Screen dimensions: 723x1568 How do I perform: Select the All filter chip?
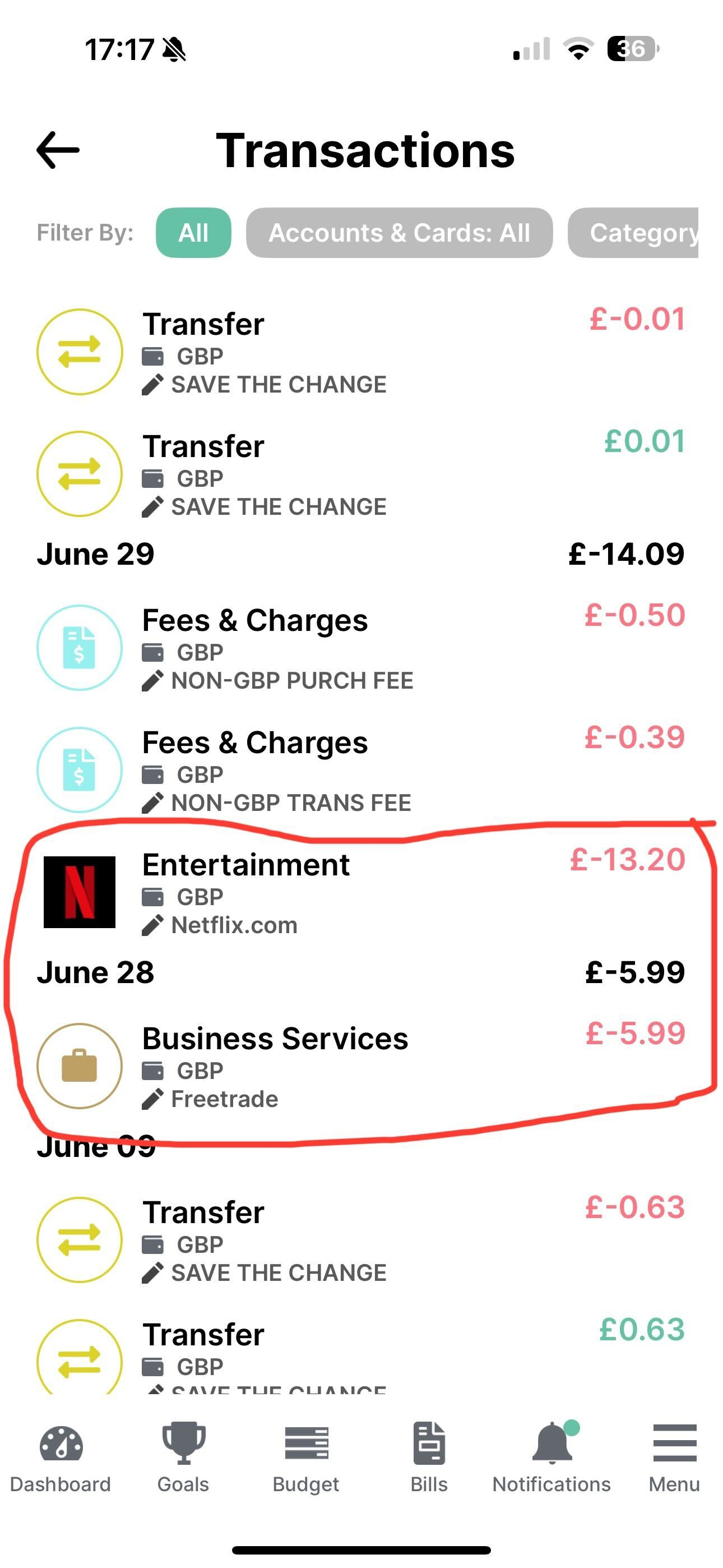click(193, 233)
